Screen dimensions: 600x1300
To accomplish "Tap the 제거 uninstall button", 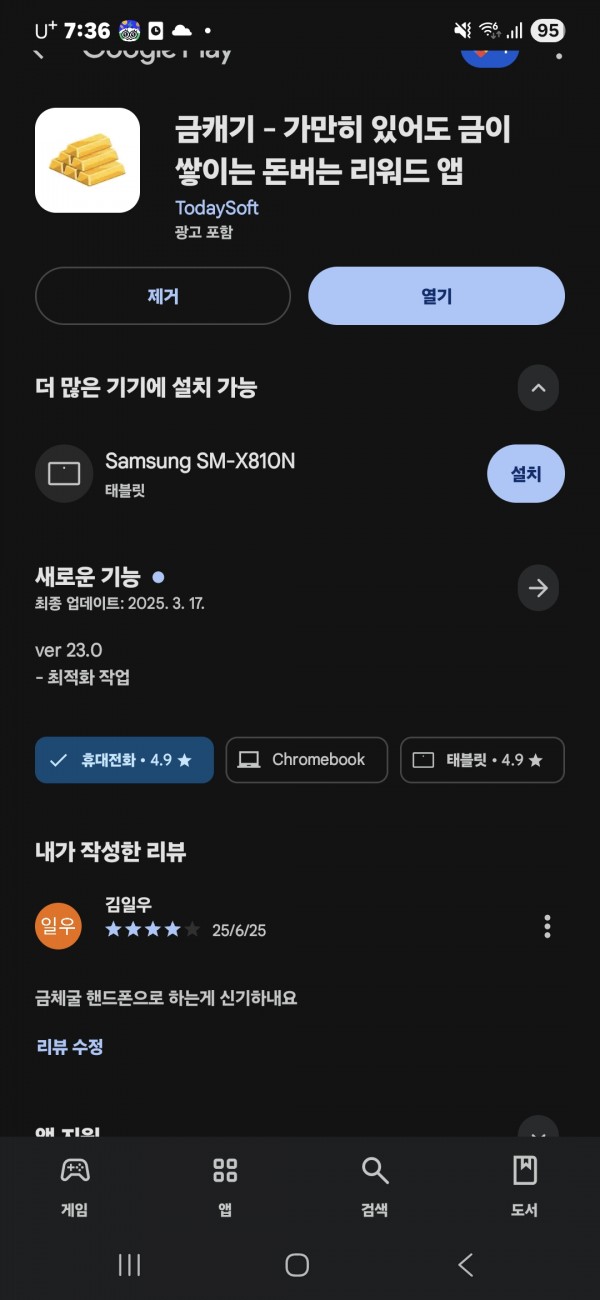I will (163, 296).
